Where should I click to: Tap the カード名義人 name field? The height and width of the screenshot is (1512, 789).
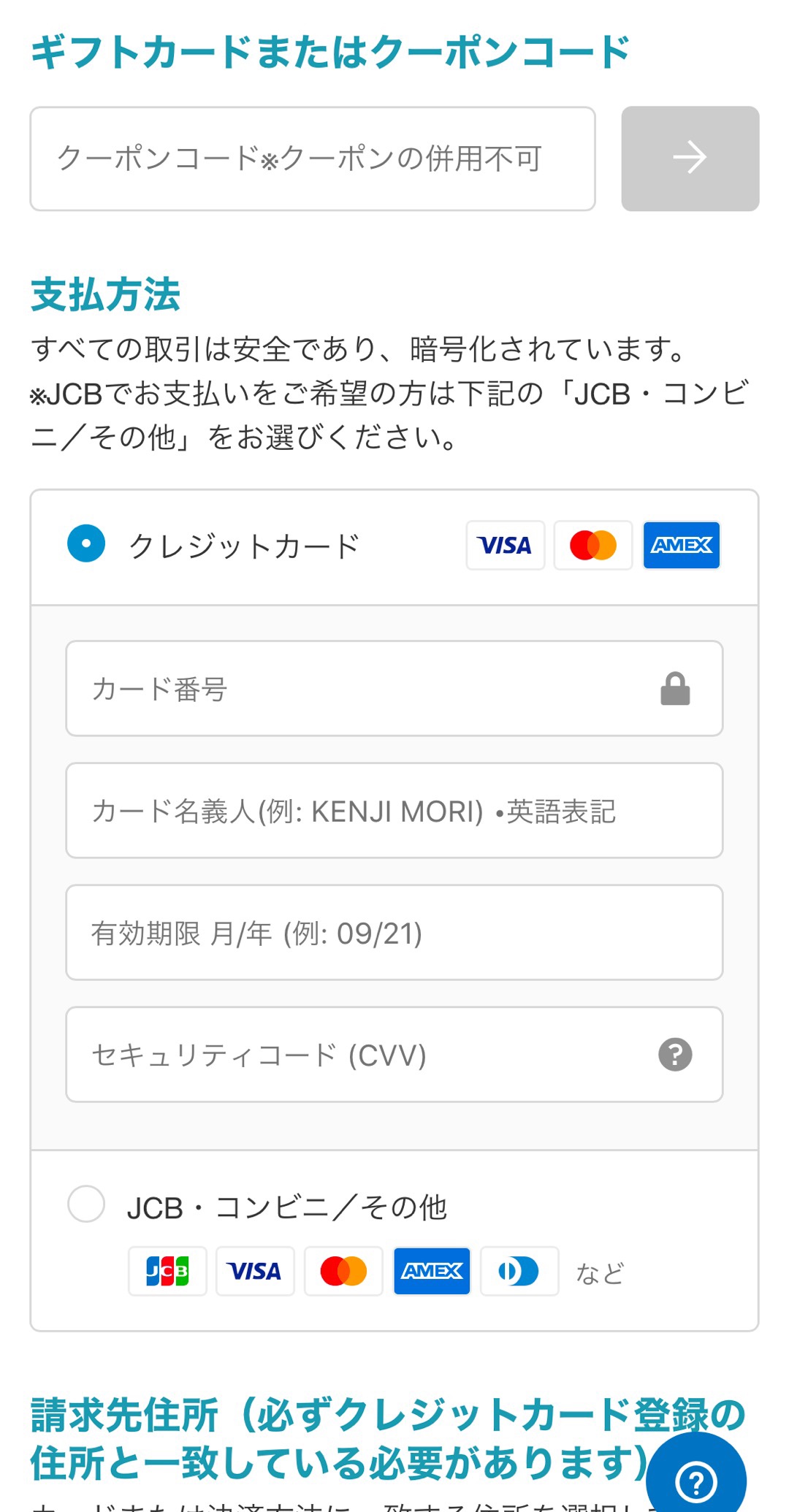(394, 811)
